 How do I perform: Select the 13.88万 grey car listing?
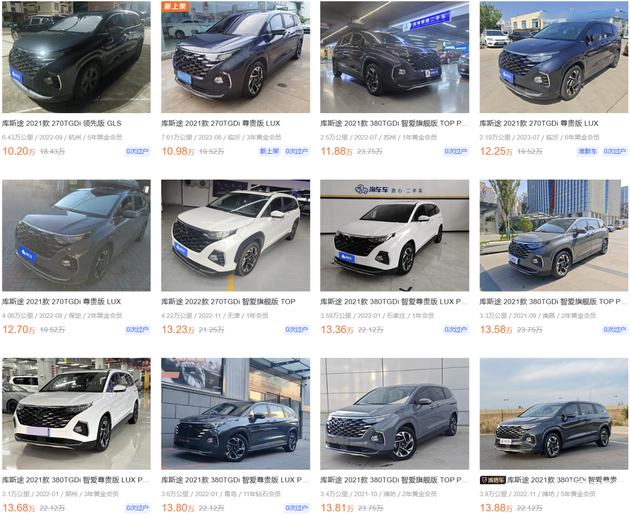[x=553, y=413]
